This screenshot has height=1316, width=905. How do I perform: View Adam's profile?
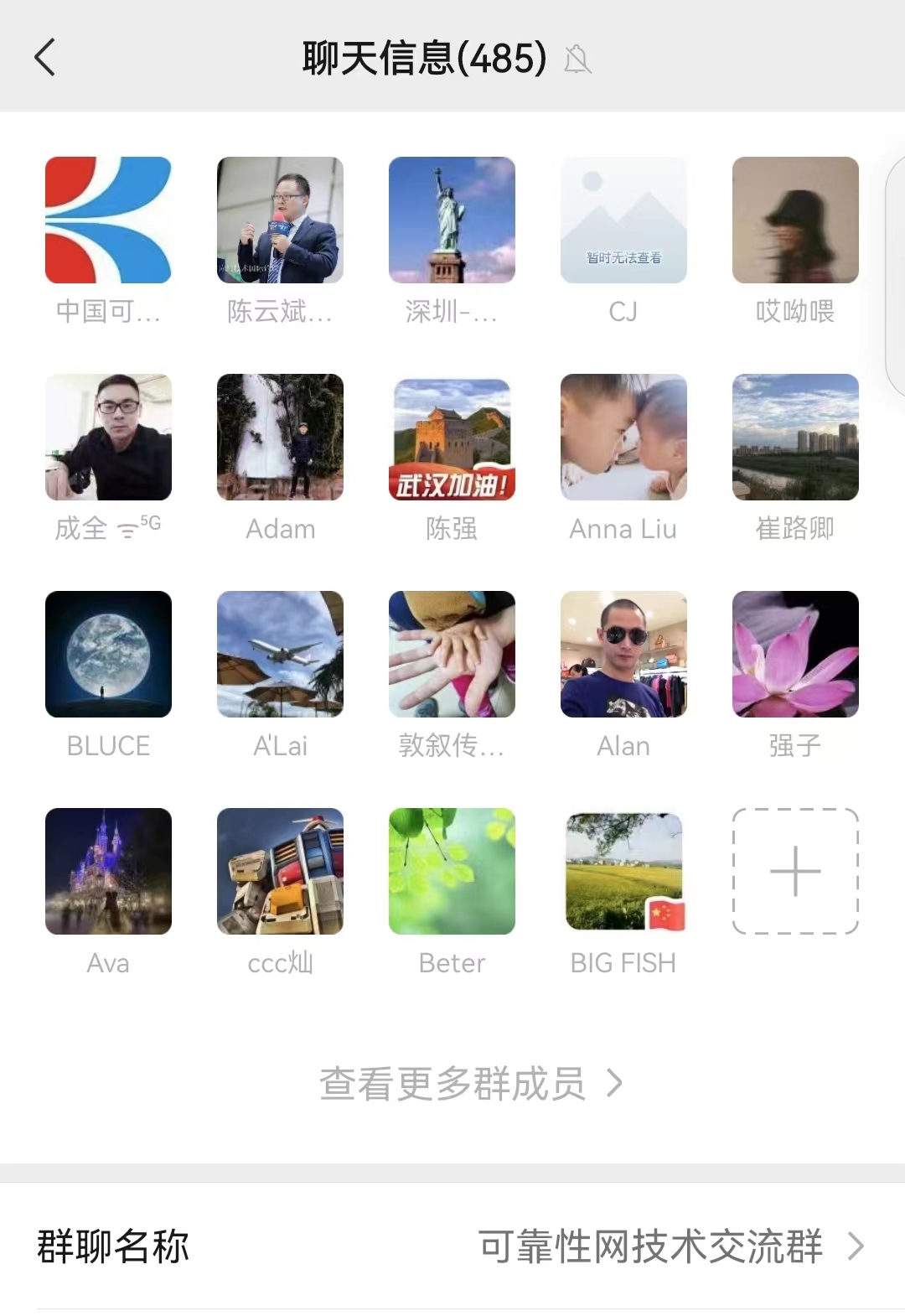coord(280,437)
